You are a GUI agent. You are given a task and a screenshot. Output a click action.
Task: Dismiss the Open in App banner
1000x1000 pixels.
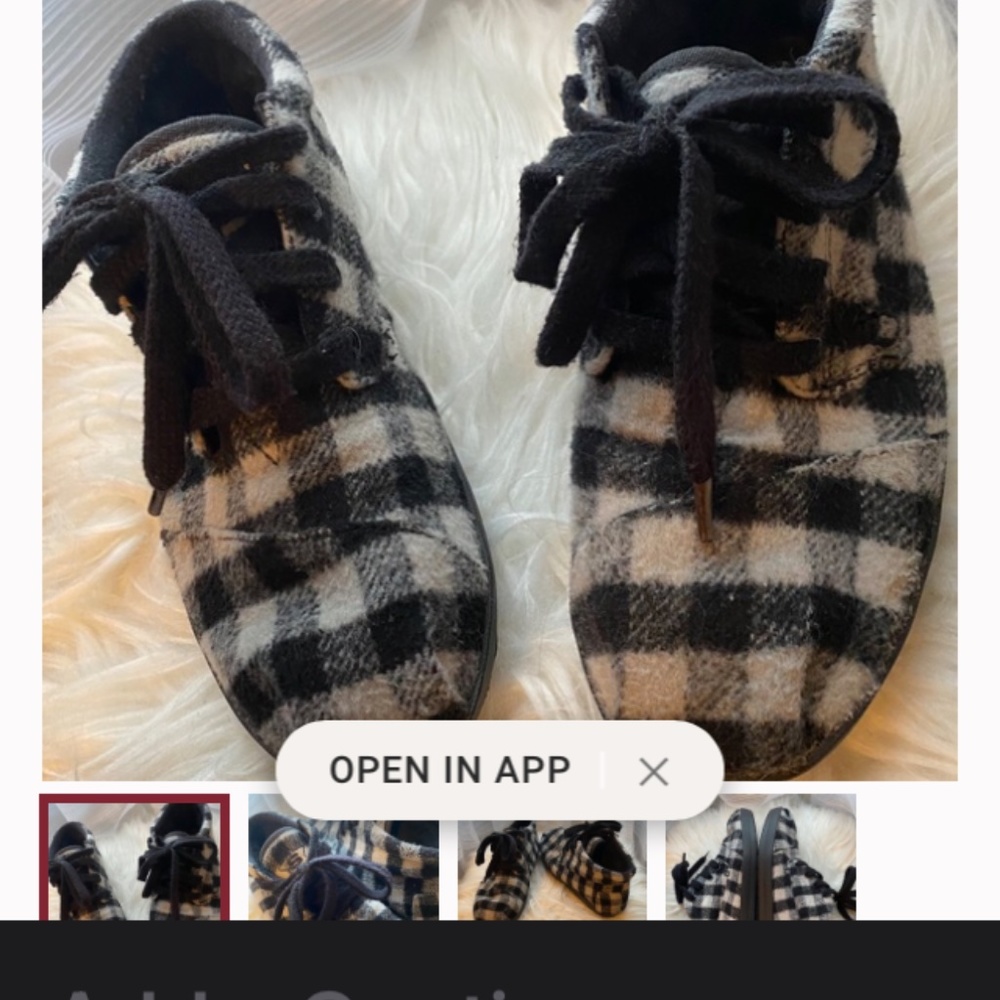pyautogui.click(x=653, y=771)
